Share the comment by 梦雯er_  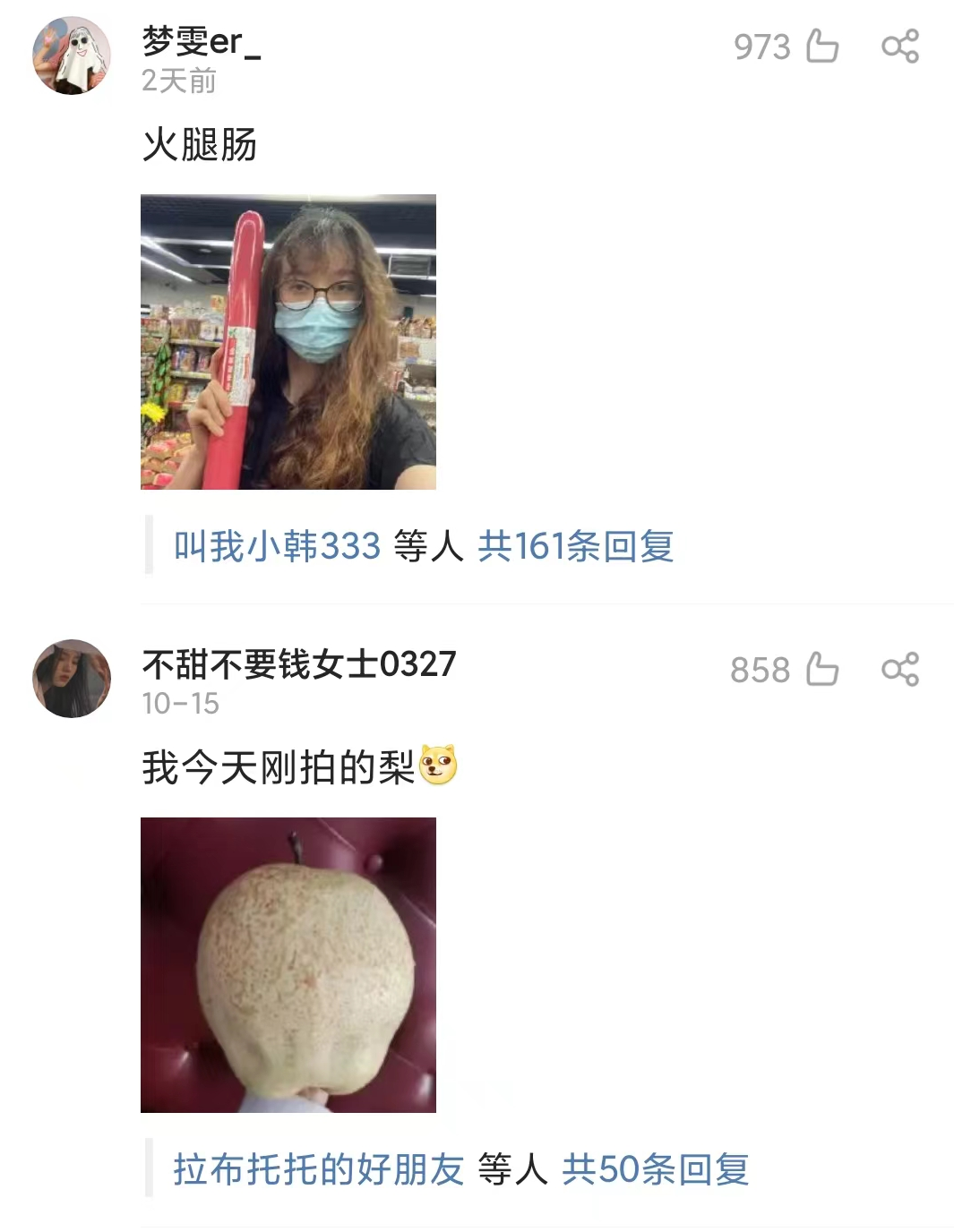point(899,46)
